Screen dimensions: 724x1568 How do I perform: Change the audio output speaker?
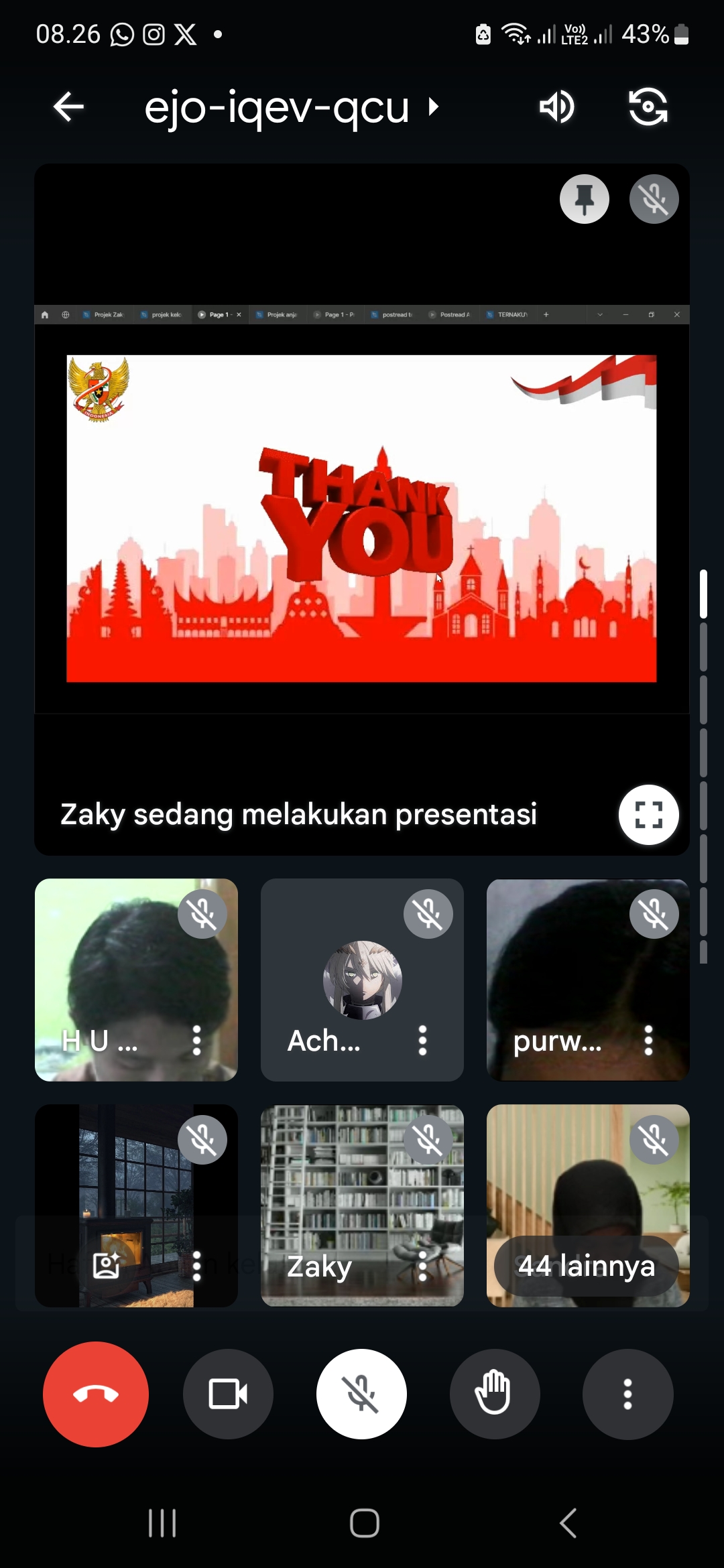point(556,107)
